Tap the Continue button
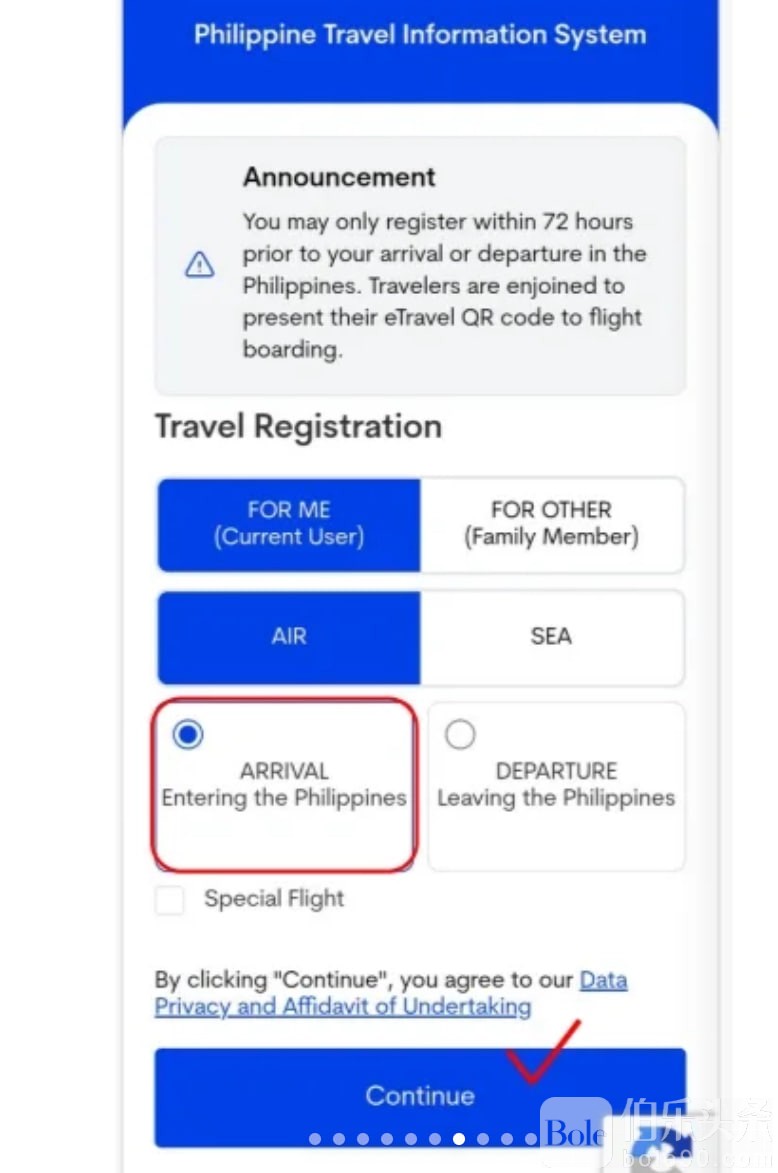Screen dimensions: 778x1173 click(x=419, y=1096)
